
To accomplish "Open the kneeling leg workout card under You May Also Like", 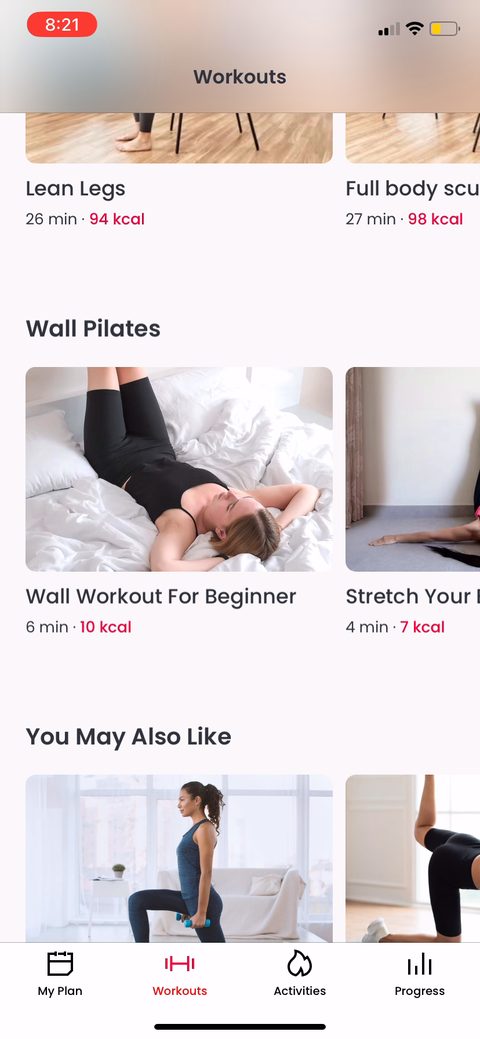I will [412, 858].
